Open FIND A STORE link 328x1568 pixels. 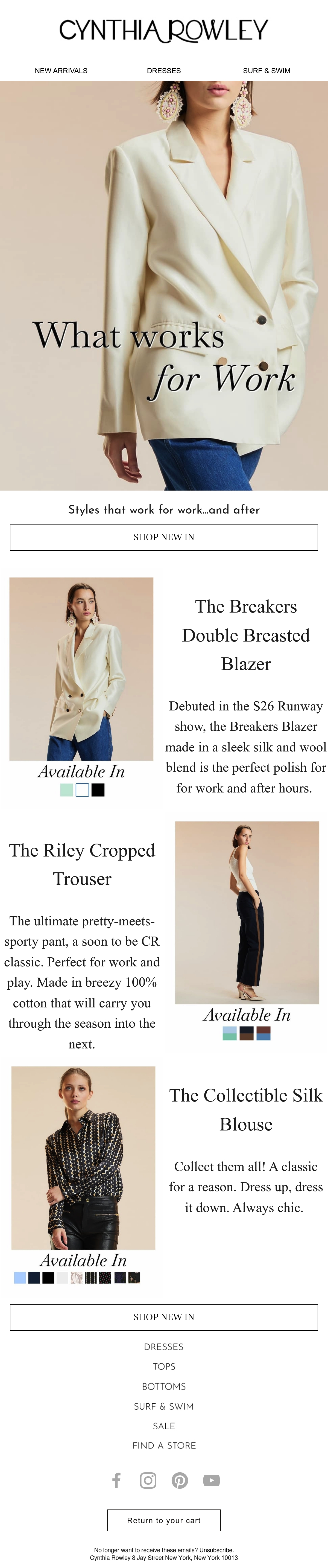164,1446
